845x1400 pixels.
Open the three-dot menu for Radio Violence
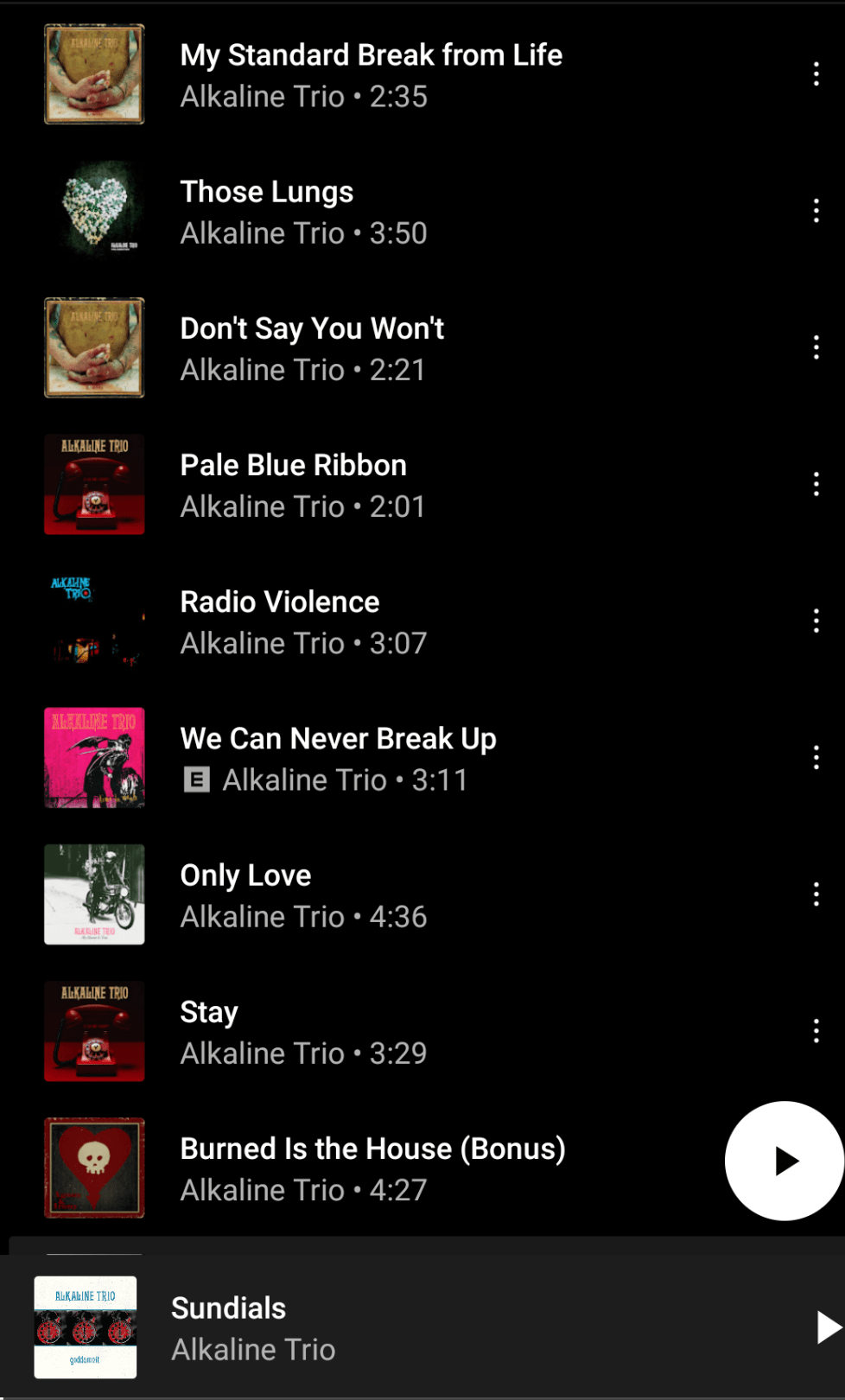pos(816,620)
